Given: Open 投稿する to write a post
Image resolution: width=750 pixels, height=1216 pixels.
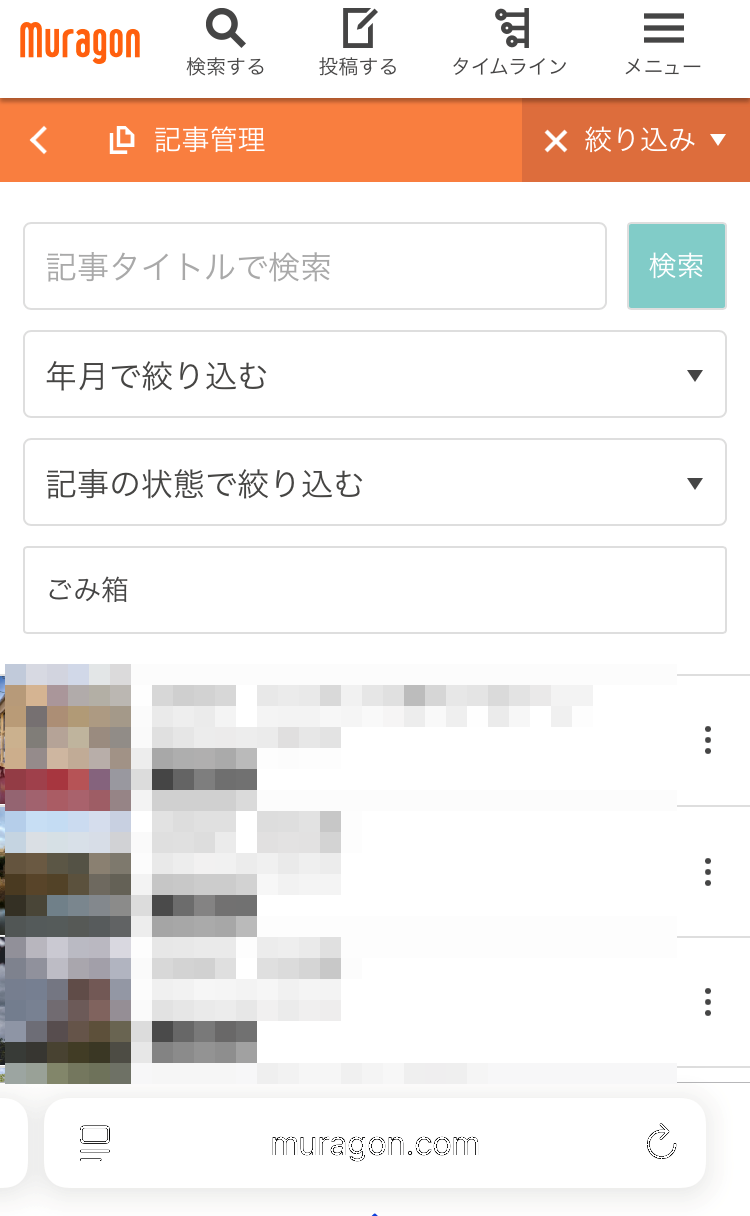Looking at the screenshot, I should (358, 44).
